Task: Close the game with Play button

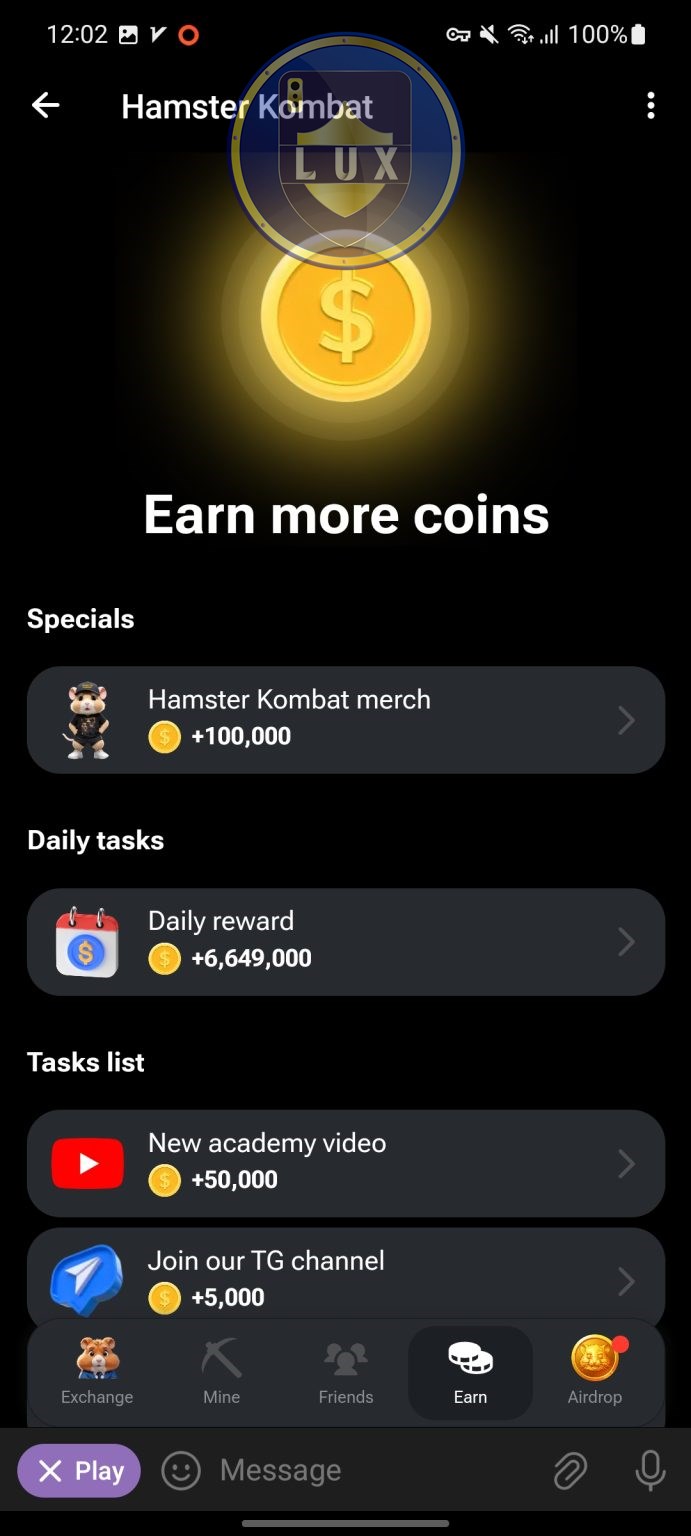Action: pyautogui.click(x=79, y=1471)
